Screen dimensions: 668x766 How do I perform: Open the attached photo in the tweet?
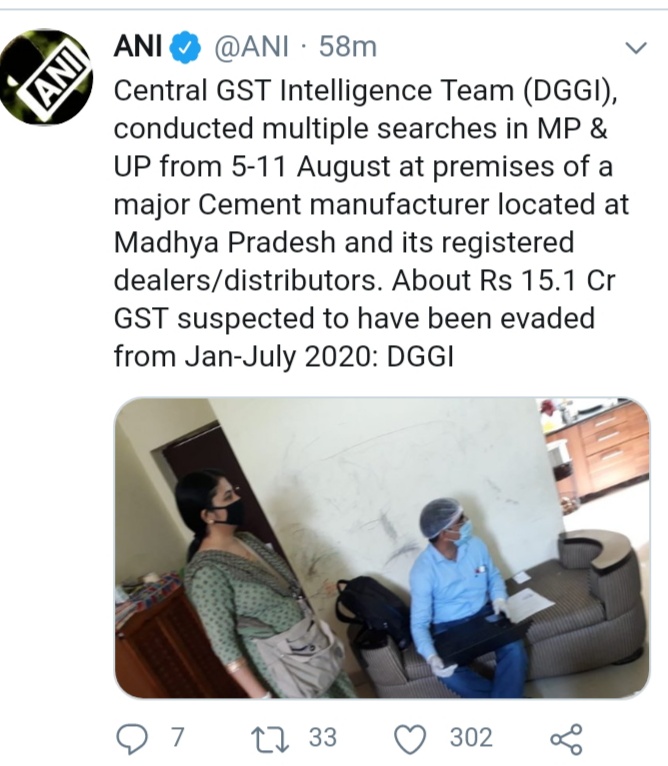382,547
